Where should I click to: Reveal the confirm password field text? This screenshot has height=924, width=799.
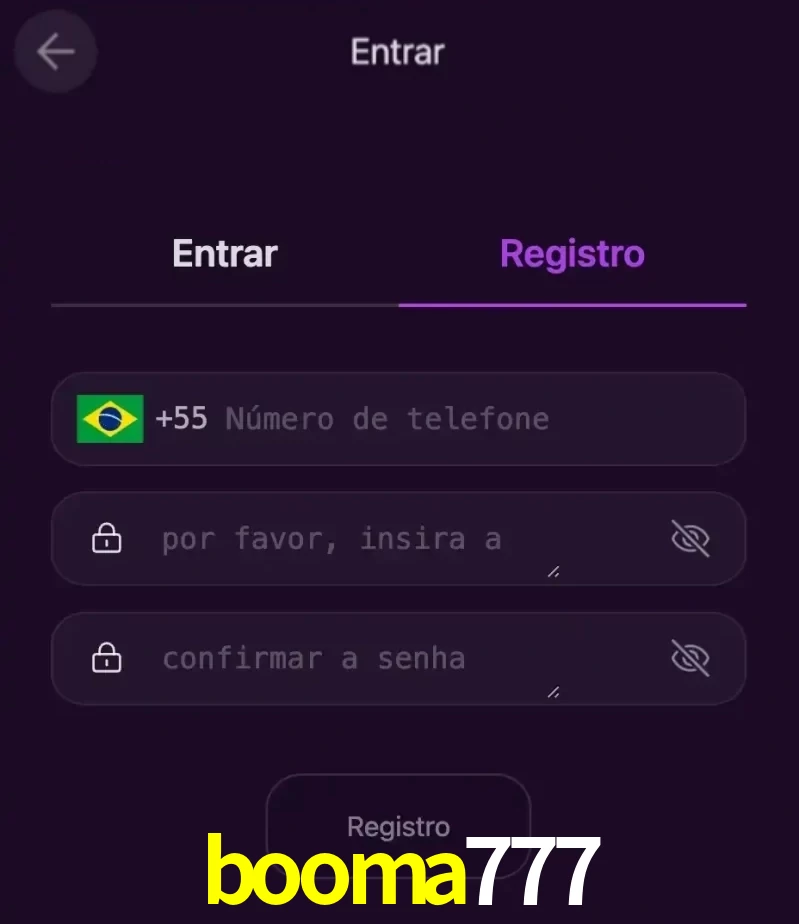click(690, 658)
